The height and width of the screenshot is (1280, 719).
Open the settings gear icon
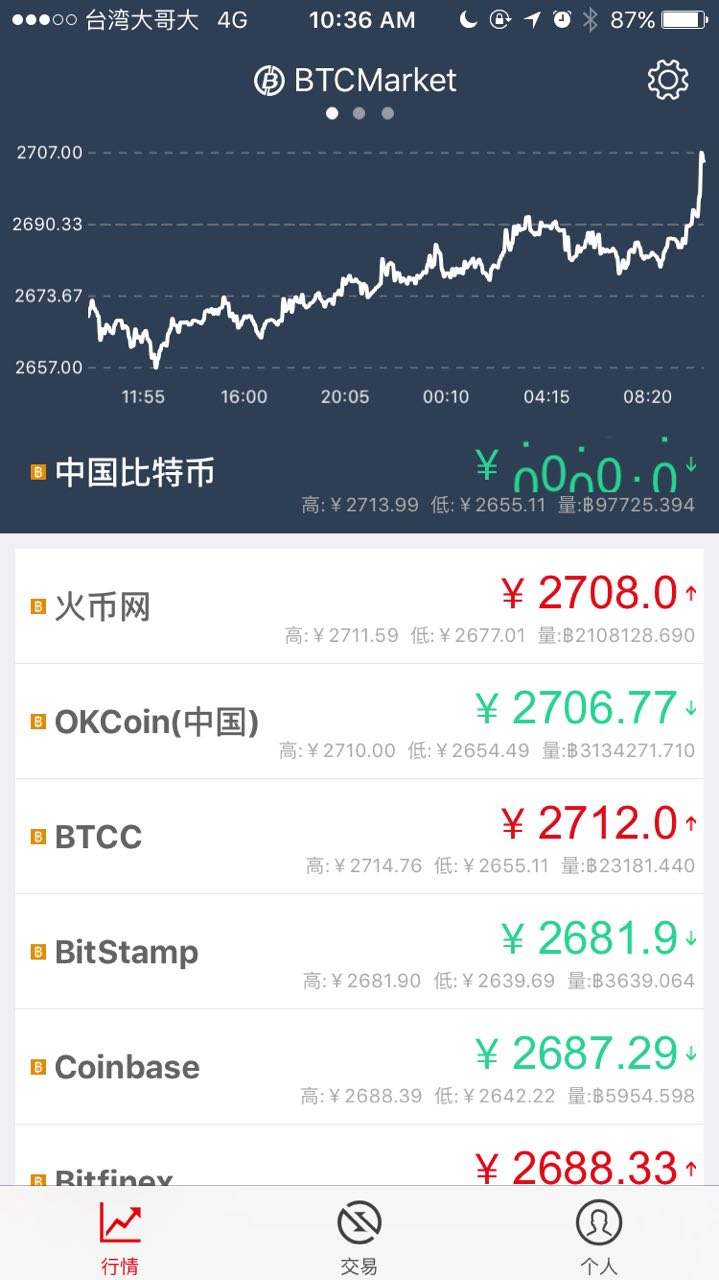[x=668, y=80]
